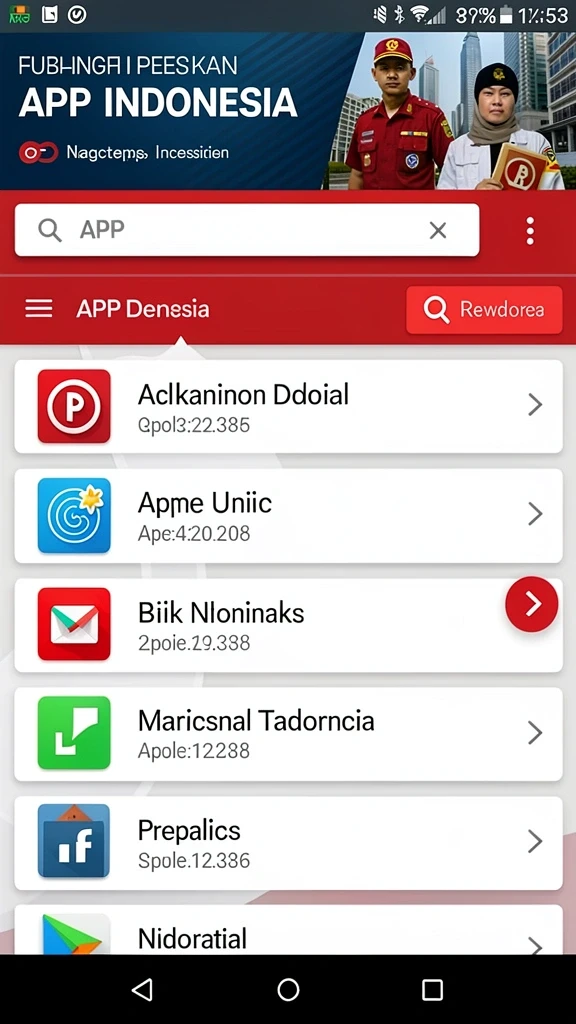
Task: Tap the red round arrow button
Action: click(x=532, y=604)
